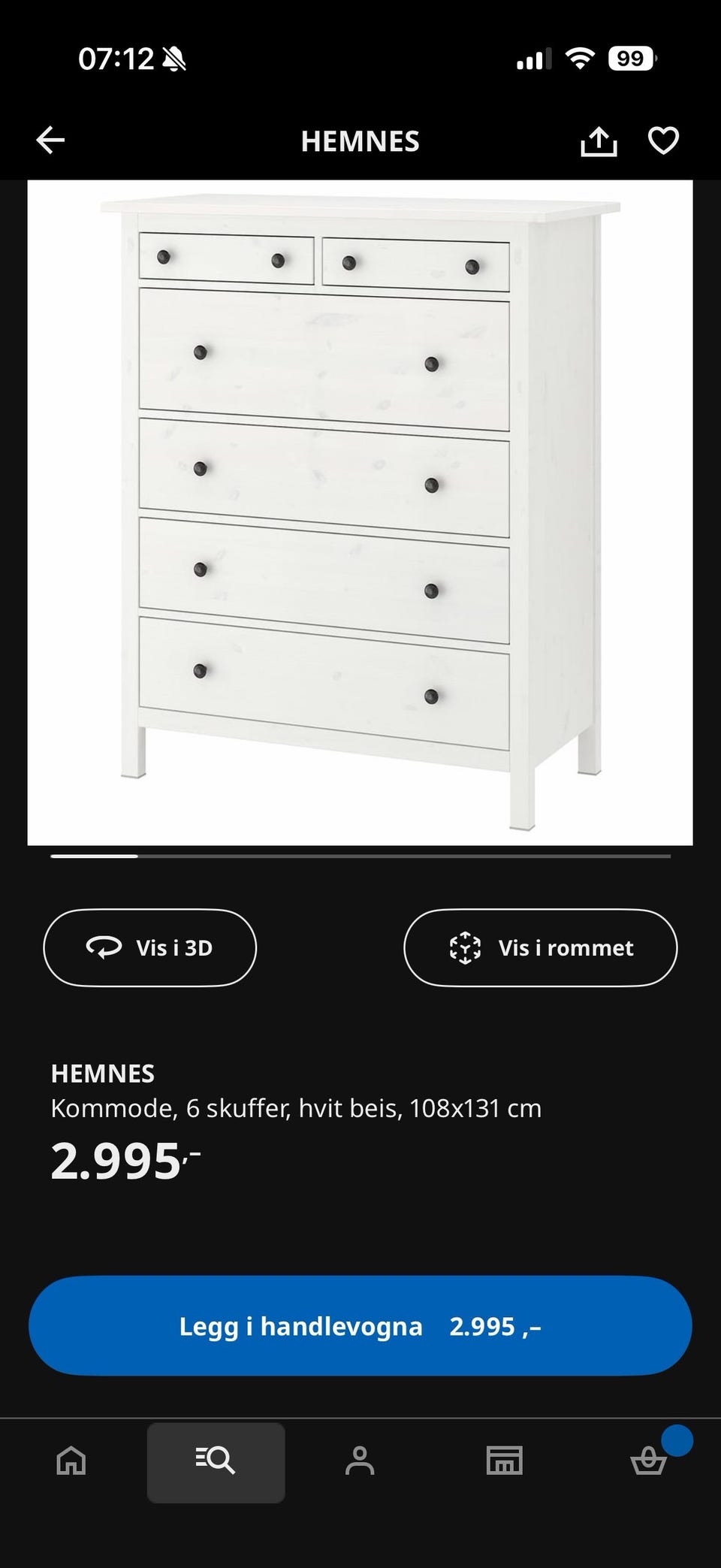Screen dimensions: 721x1568
Task: Tap the share icon for HEMNES
Action: click(599, 140)
